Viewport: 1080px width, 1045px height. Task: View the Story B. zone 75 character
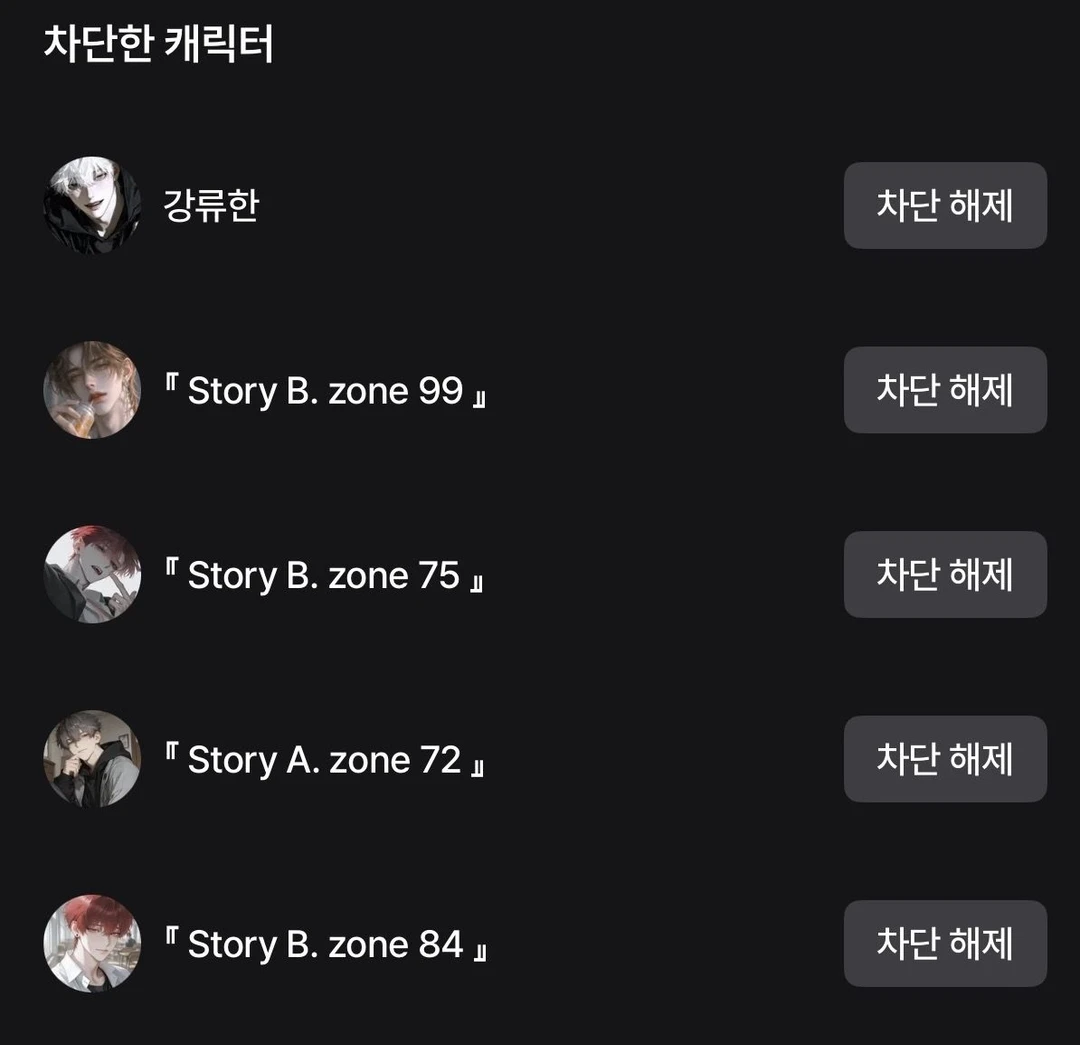point(323,575)
